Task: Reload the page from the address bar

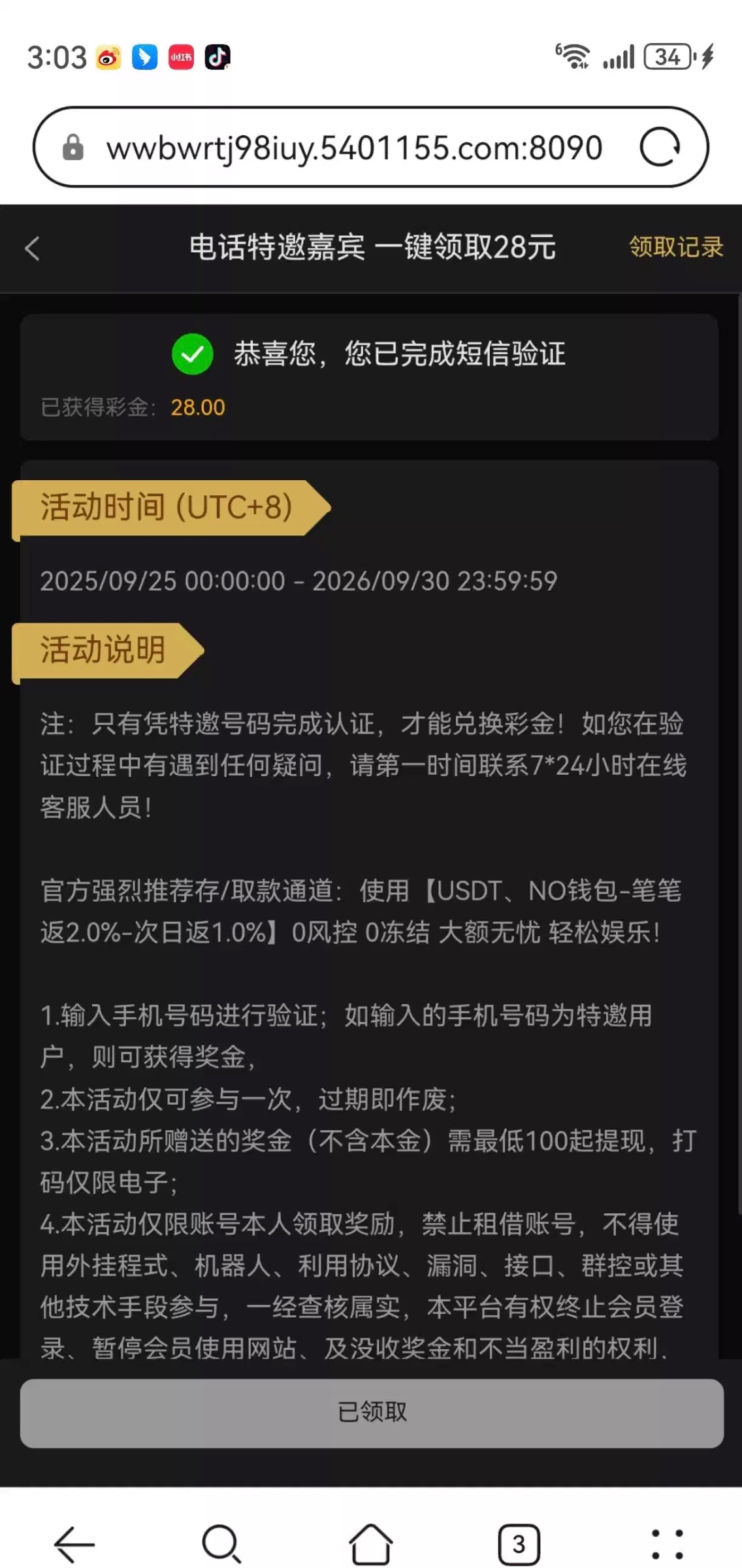Action: coord(659,148)
